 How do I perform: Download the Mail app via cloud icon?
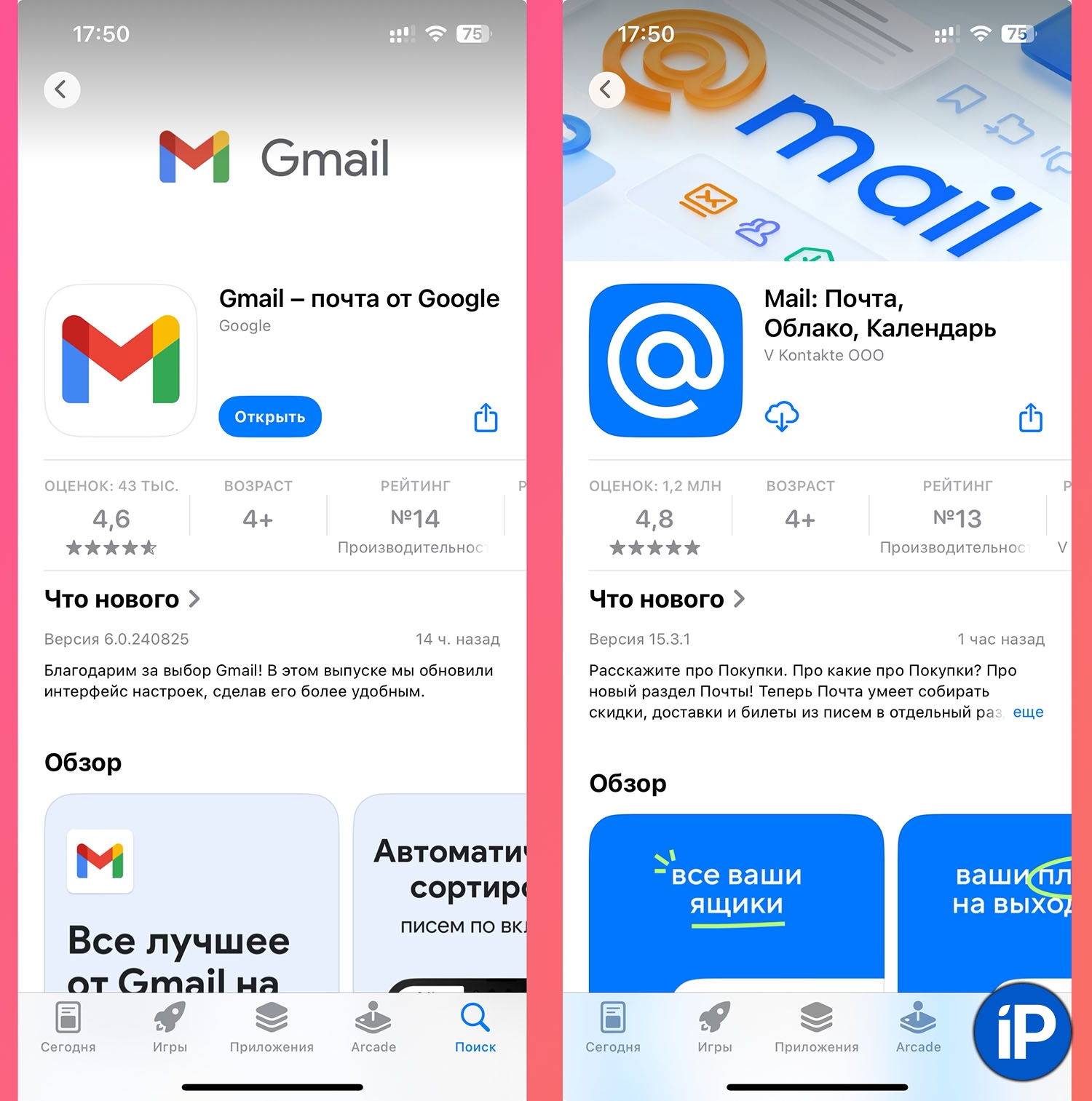coord(781,416)
